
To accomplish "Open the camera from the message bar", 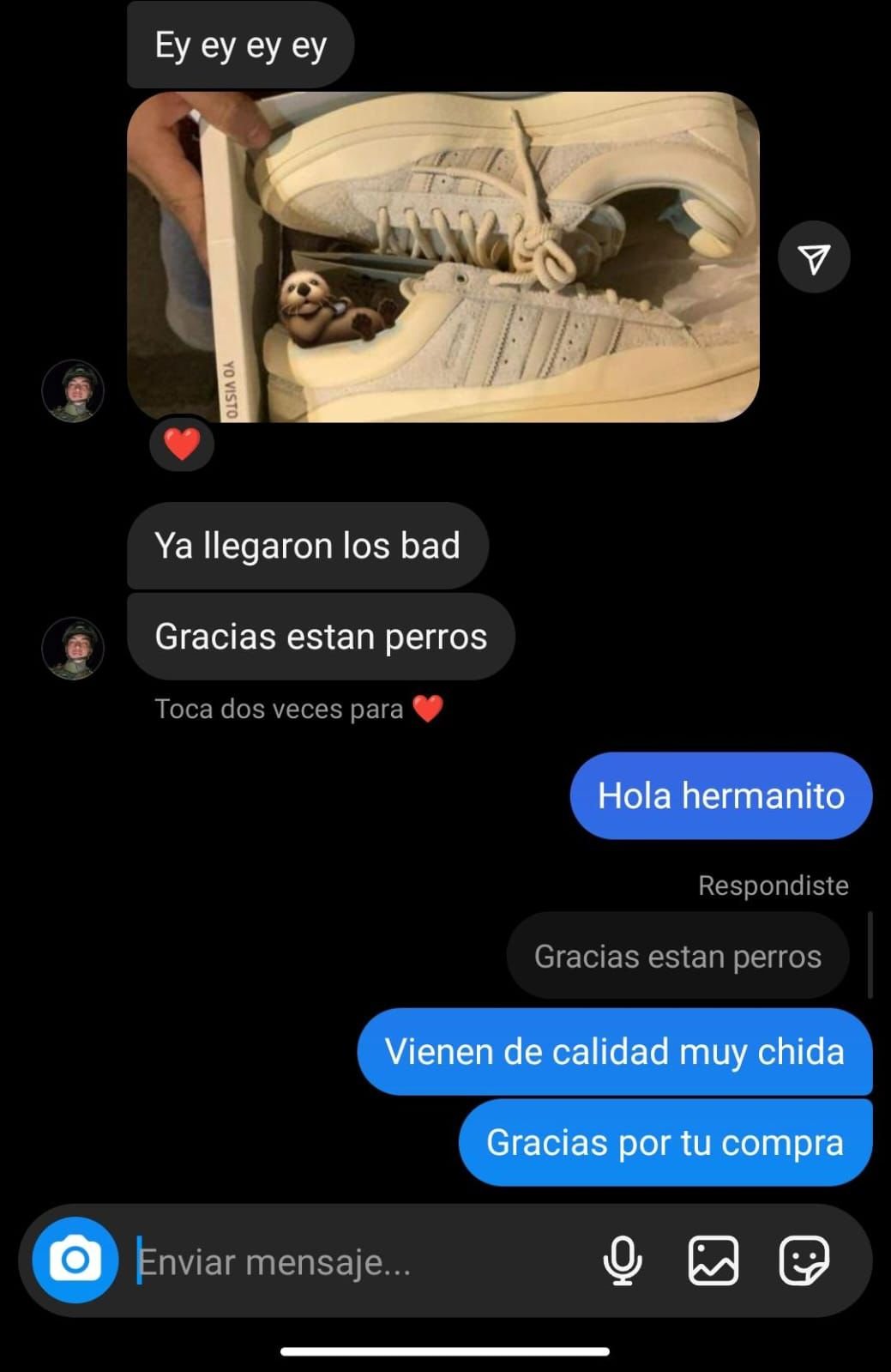I will (x=75, y=1260).
